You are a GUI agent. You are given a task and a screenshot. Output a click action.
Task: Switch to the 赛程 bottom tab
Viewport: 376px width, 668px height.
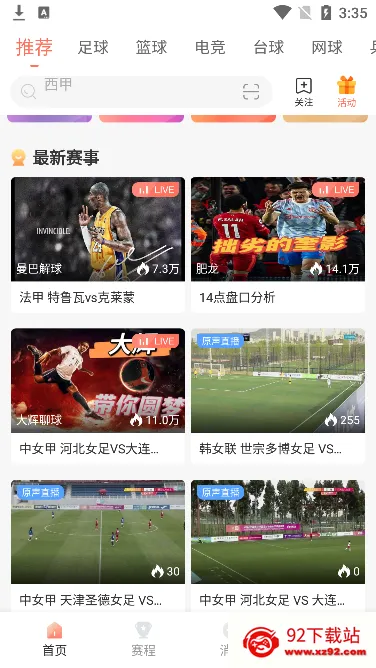(143, 639)
